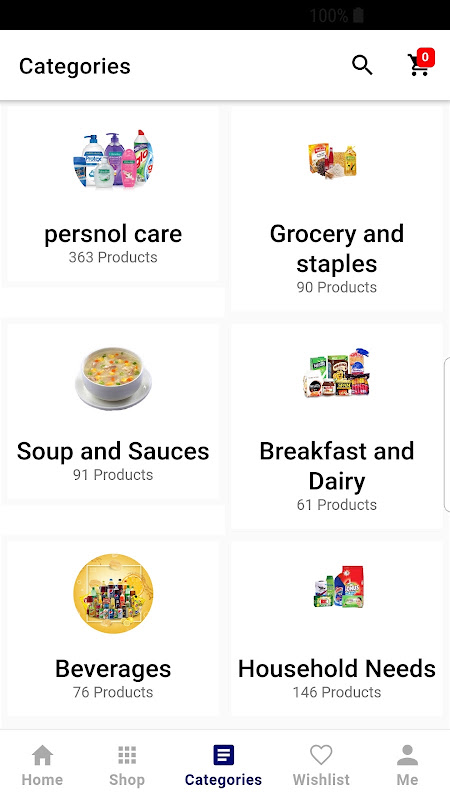Open Grocery and staples category
450x800 pixels.
337,209
